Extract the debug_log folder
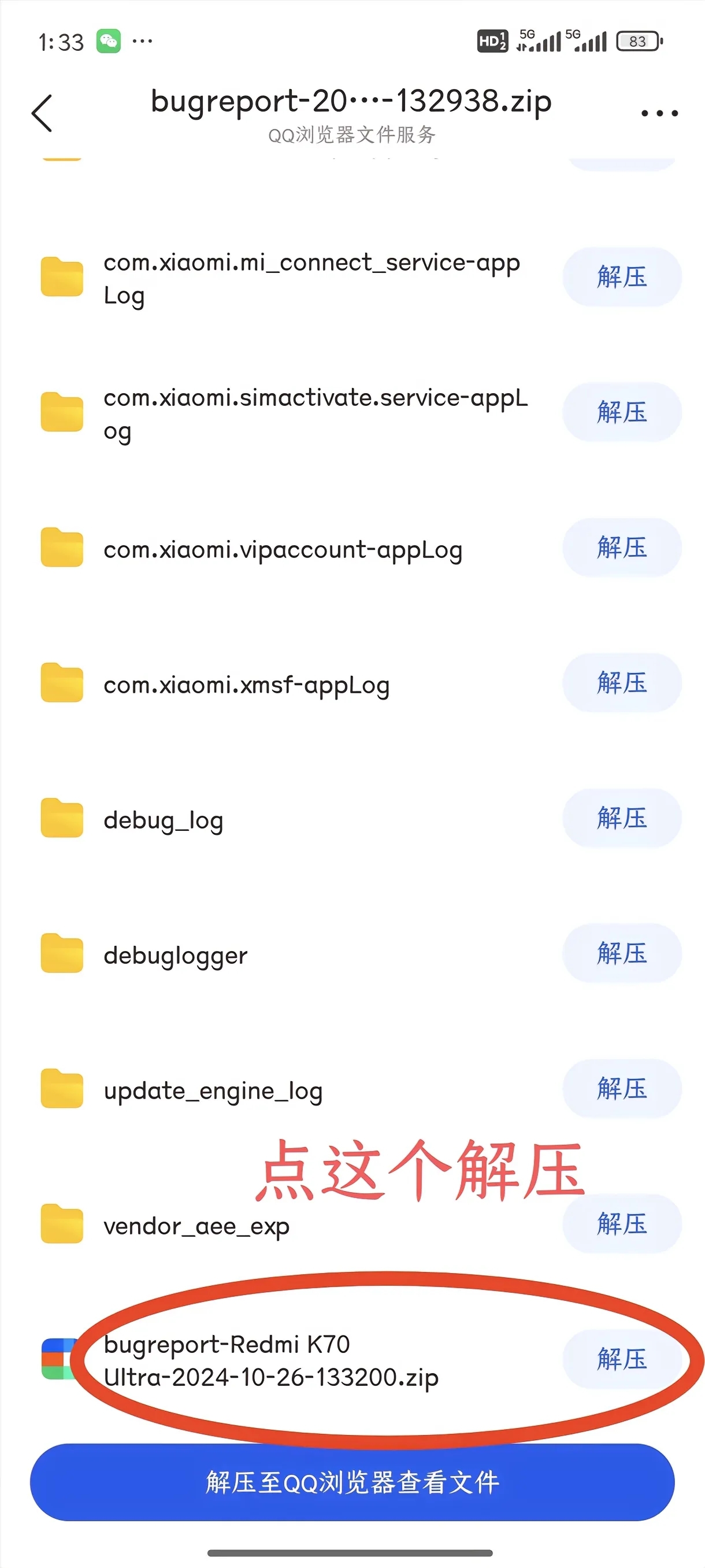This screenshot has height=1568, width=705. (621, 818)
